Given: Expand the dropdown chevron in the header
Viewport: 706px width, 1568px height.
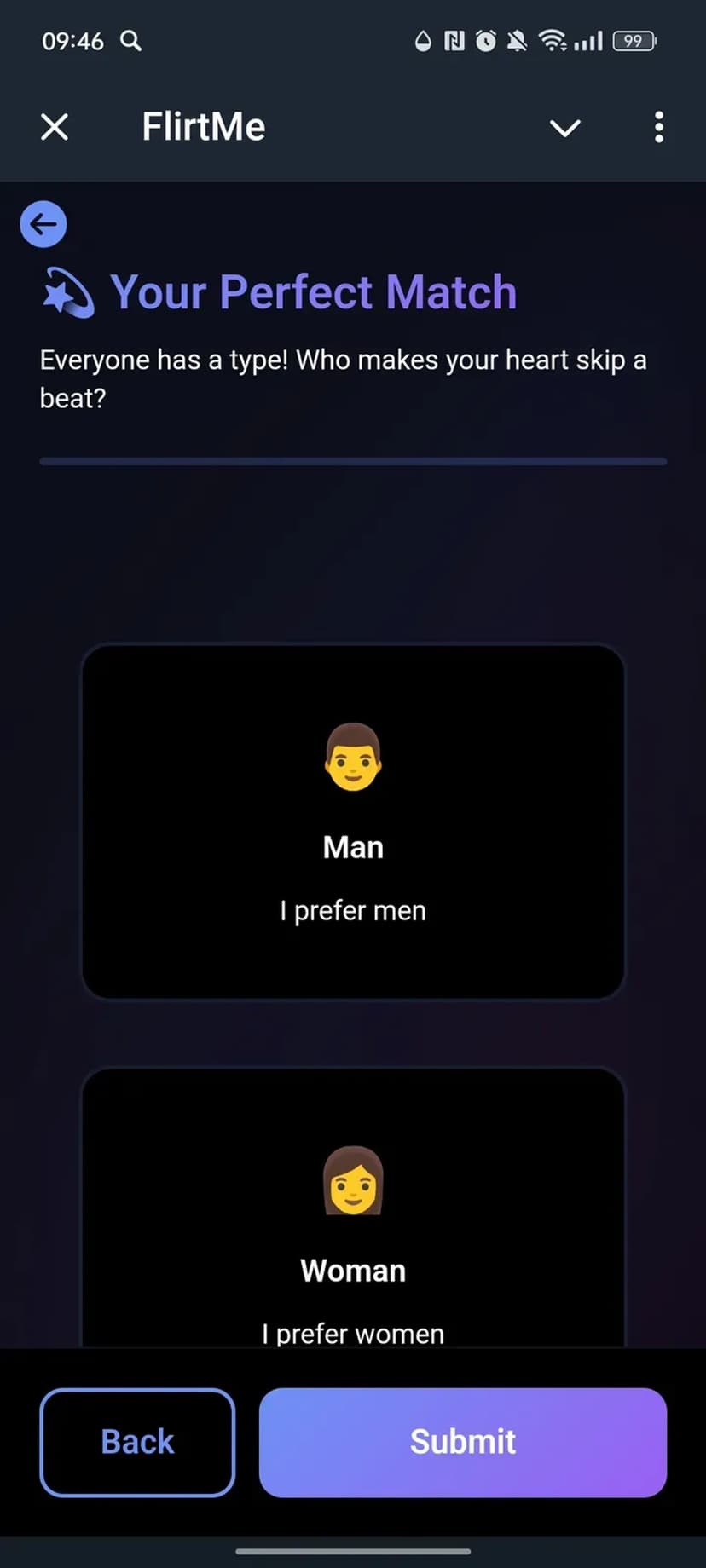Looking at the screenshot, I should coord(564,128).
